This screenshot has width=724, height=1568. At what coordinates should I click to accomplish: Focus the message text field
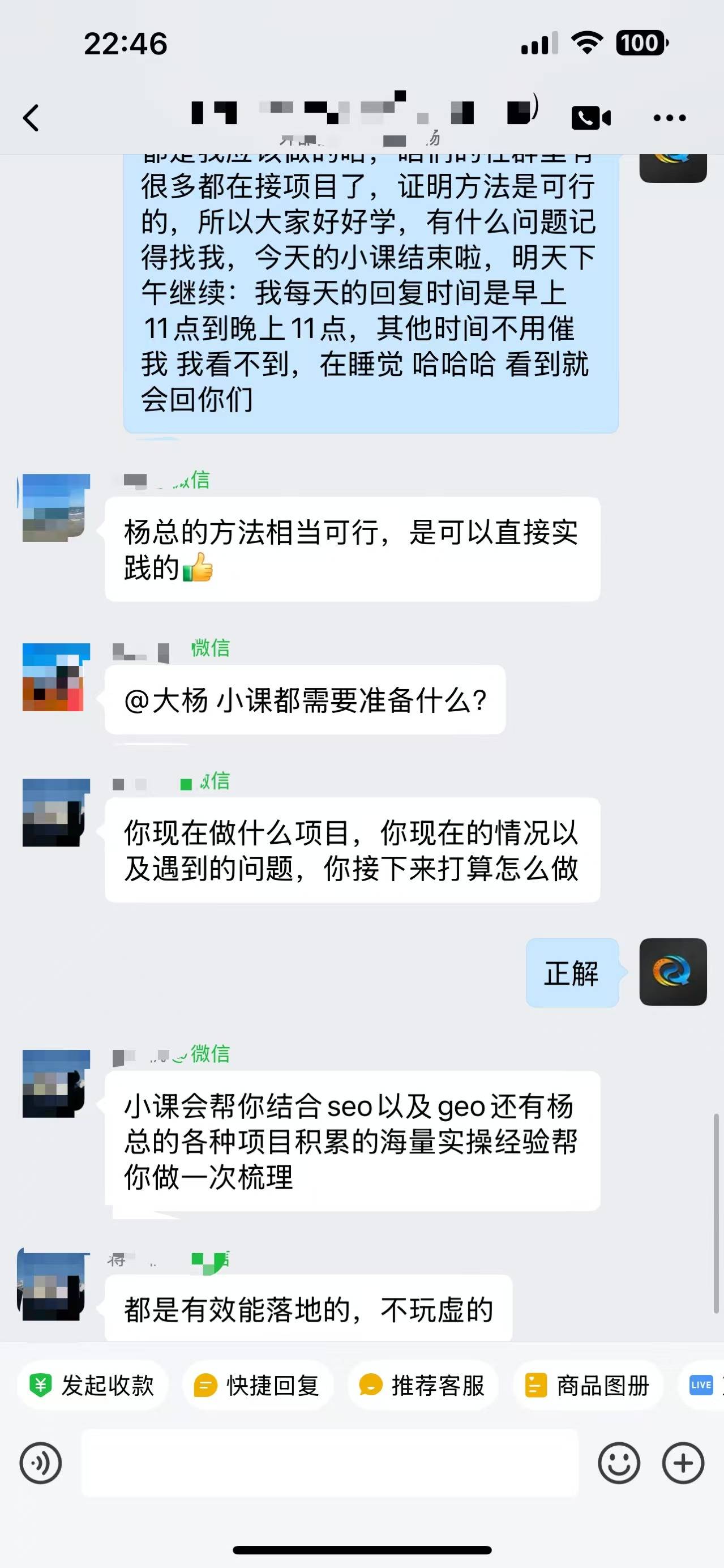(330, 1463)
